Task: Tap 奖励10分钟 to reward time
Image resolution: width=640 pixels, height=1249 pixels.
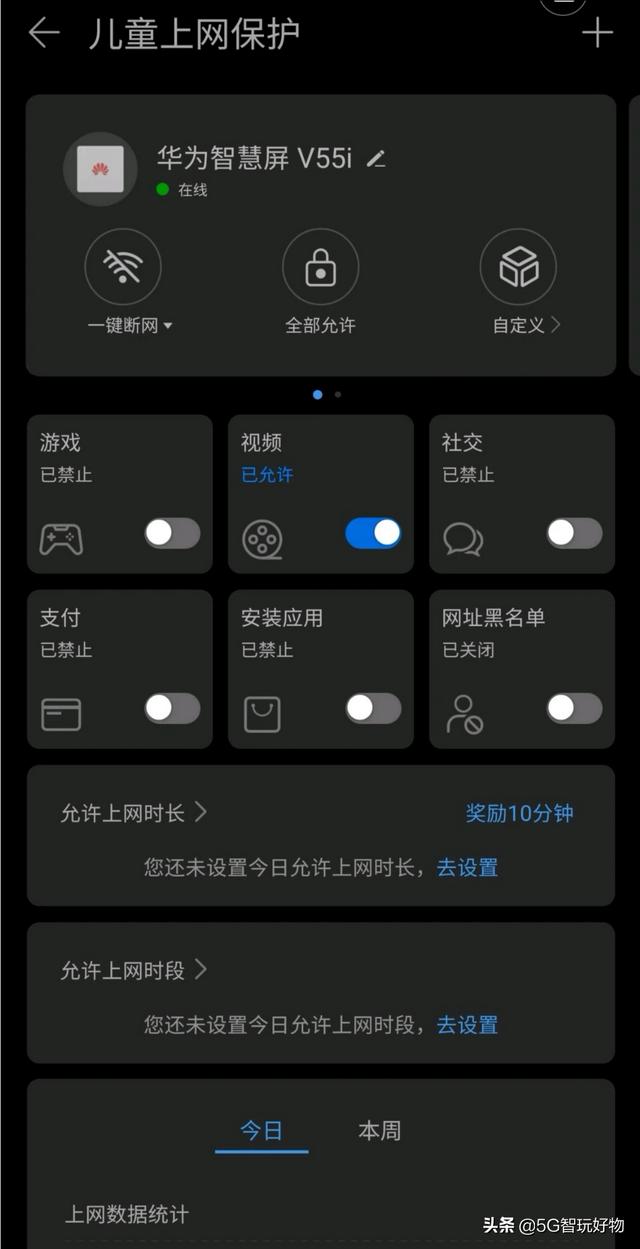Action: pyautogui.click(x=519, y=813)
